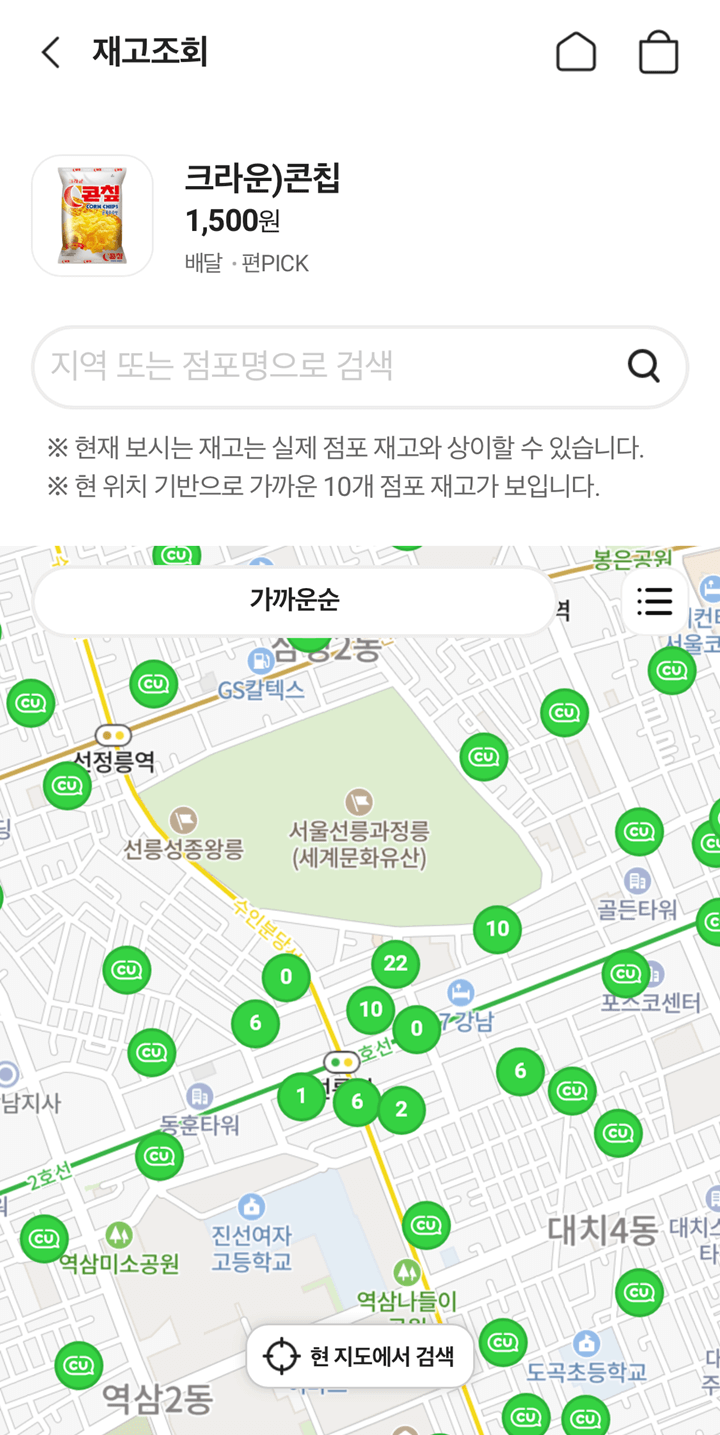Open the 가까운순 sorting selector

coord(295,602)
